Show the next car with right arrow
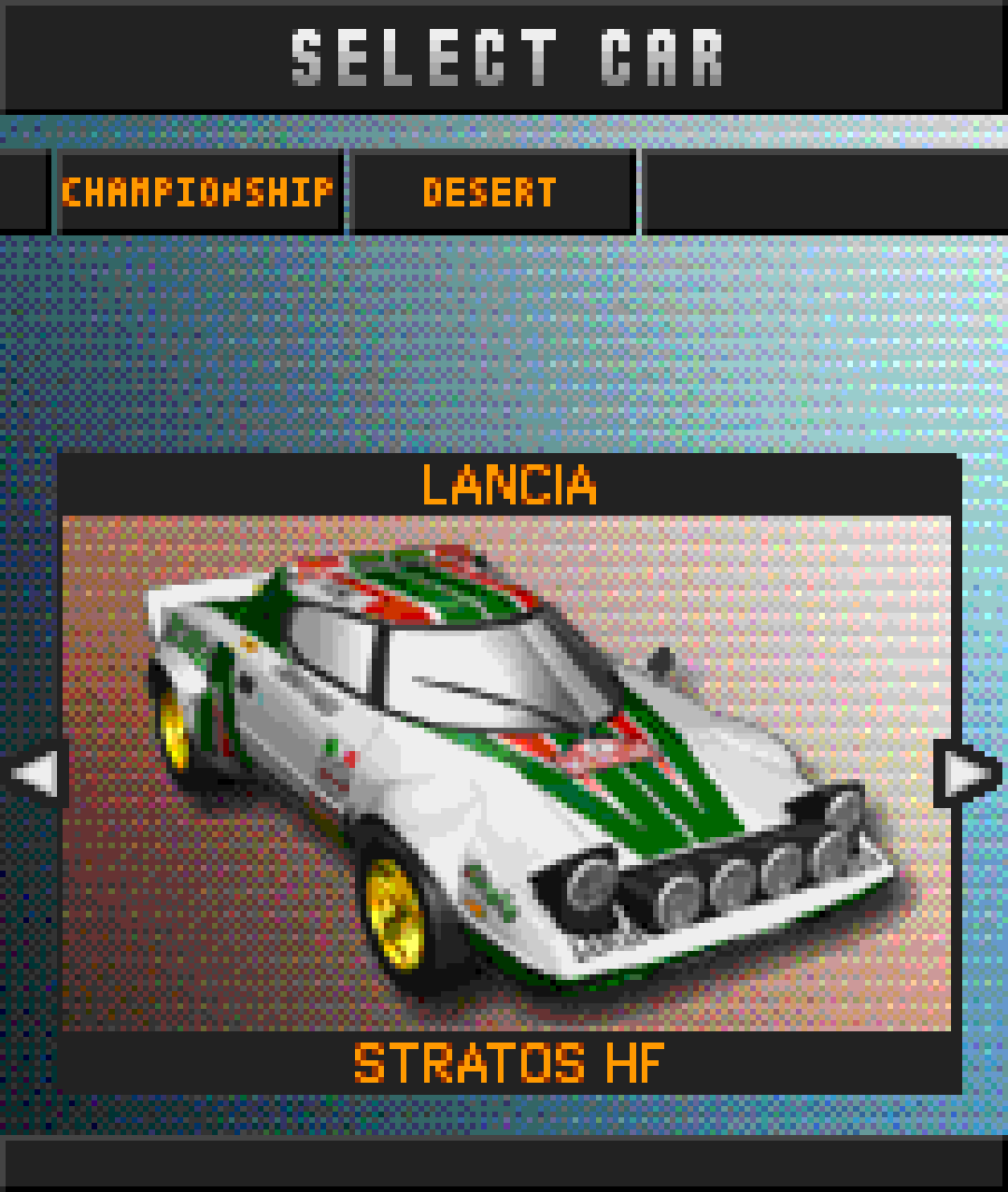 coord(968,774)
